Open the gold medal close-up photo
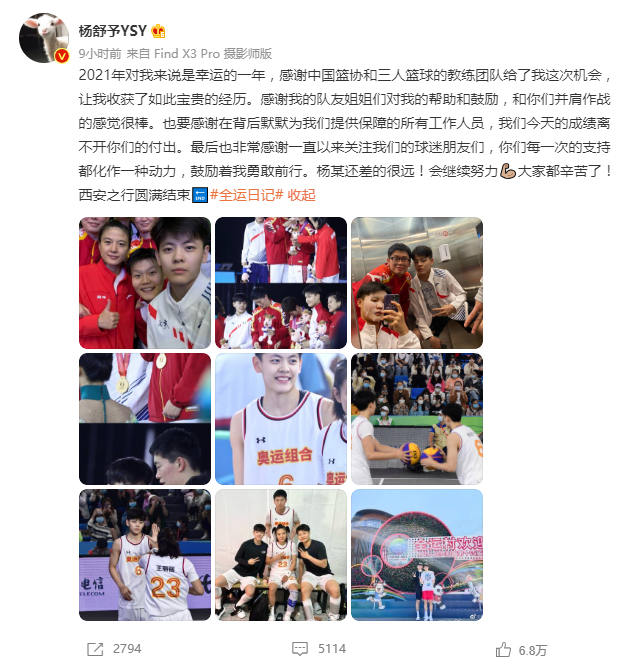The height and width of the screenshot is (668, 638). pyautogui.click(x=145, y=418)
